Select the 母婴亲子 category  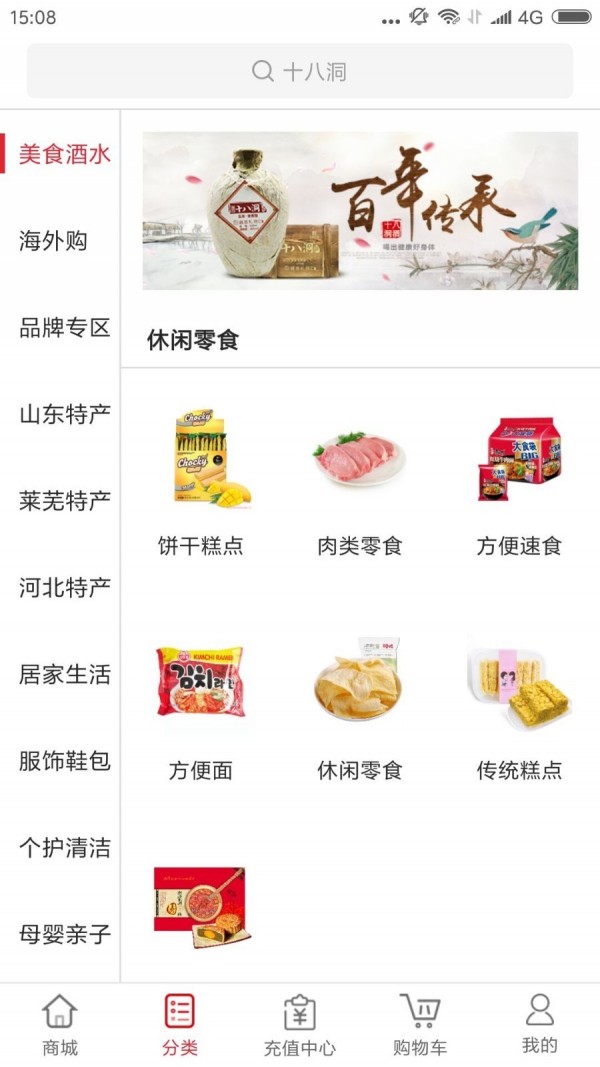64,935
